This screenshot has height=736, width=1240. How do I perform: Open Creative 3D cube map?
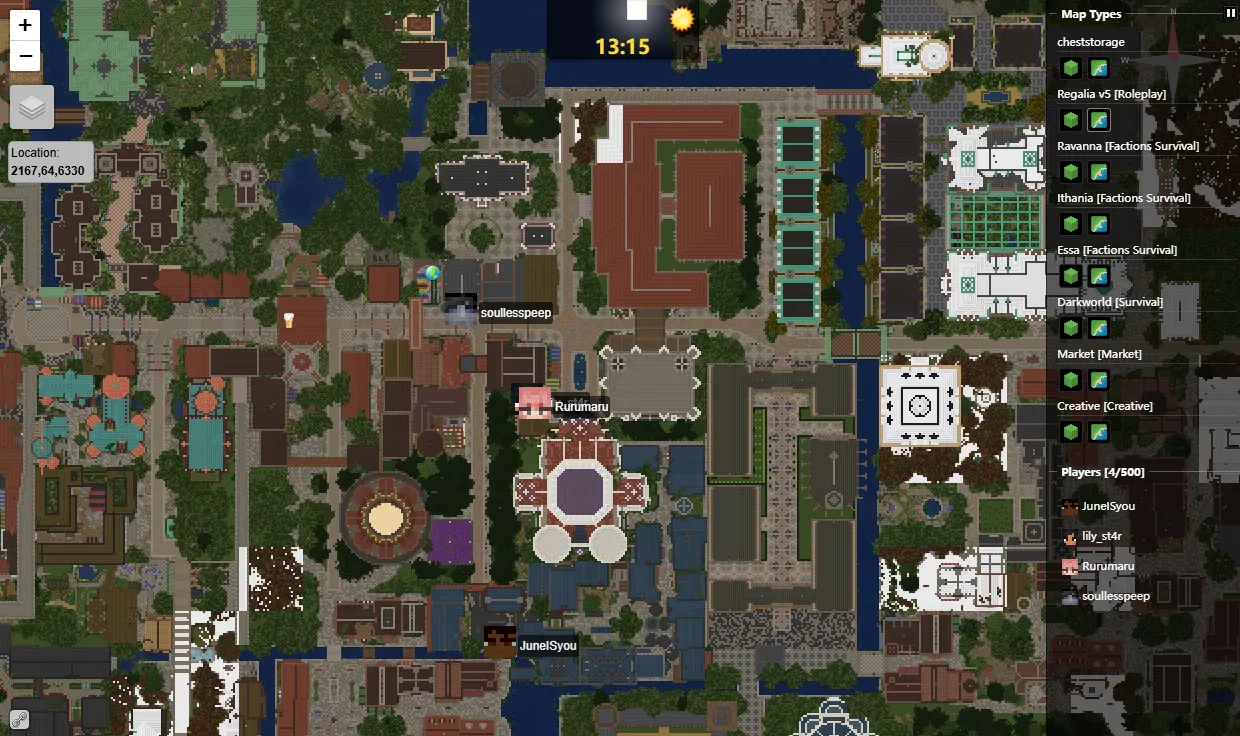tap(1071, 432)
